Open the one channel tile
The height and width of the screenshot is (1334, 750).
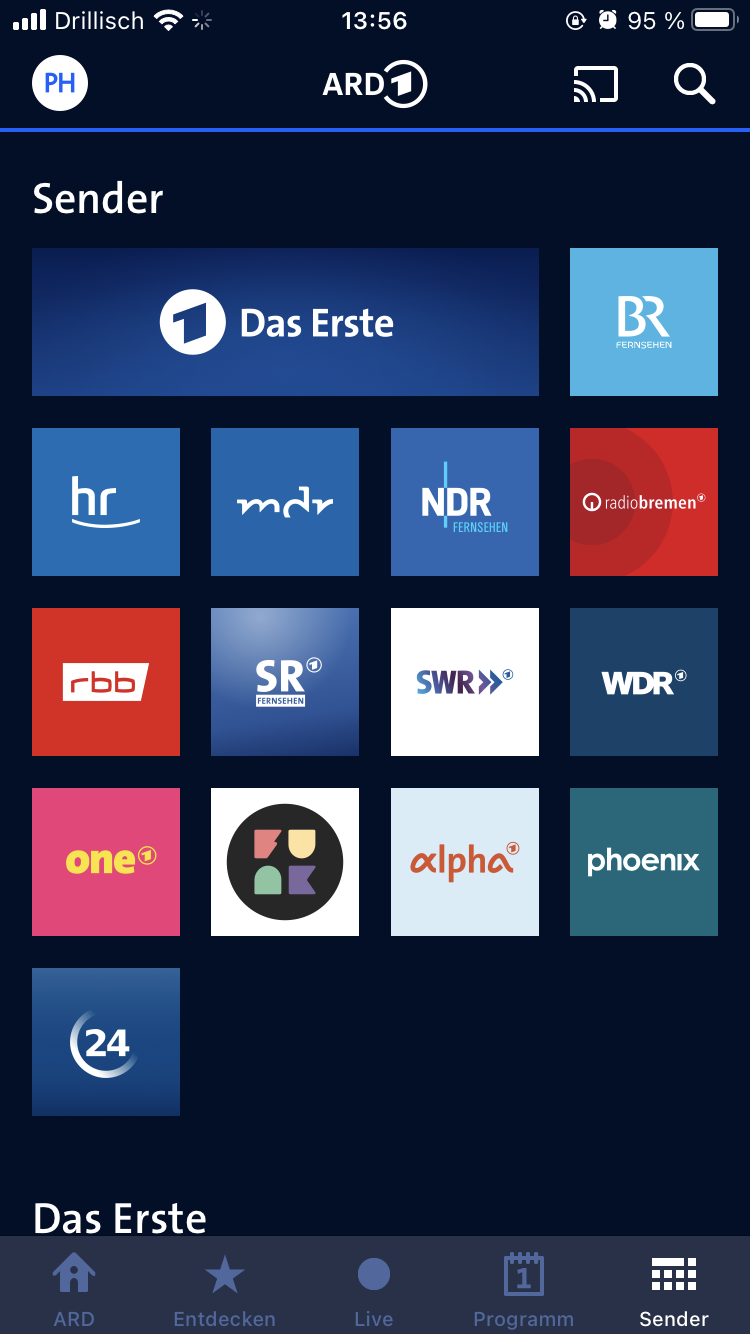click(x=106, y=862)
